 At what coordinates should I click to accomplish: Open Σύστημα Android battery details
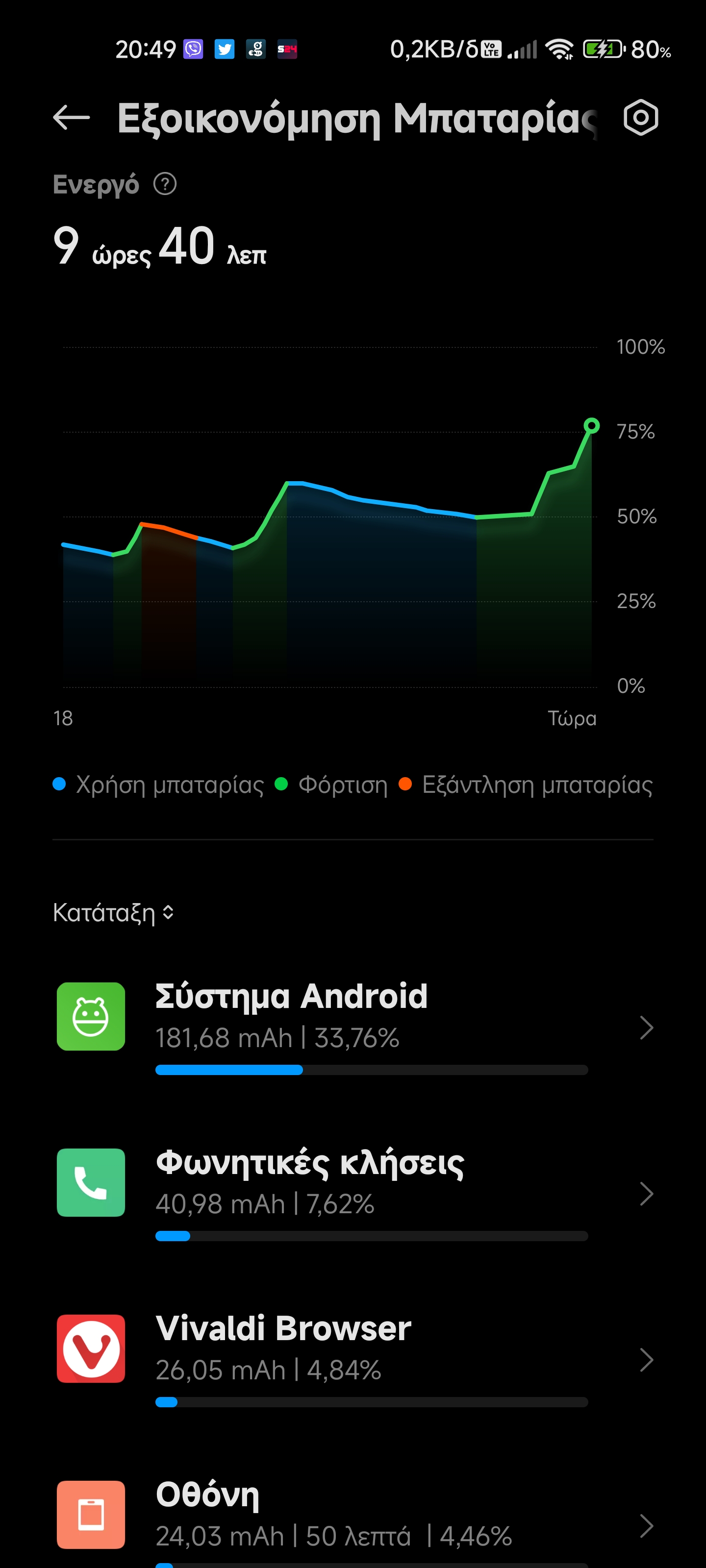(353, 1027)
